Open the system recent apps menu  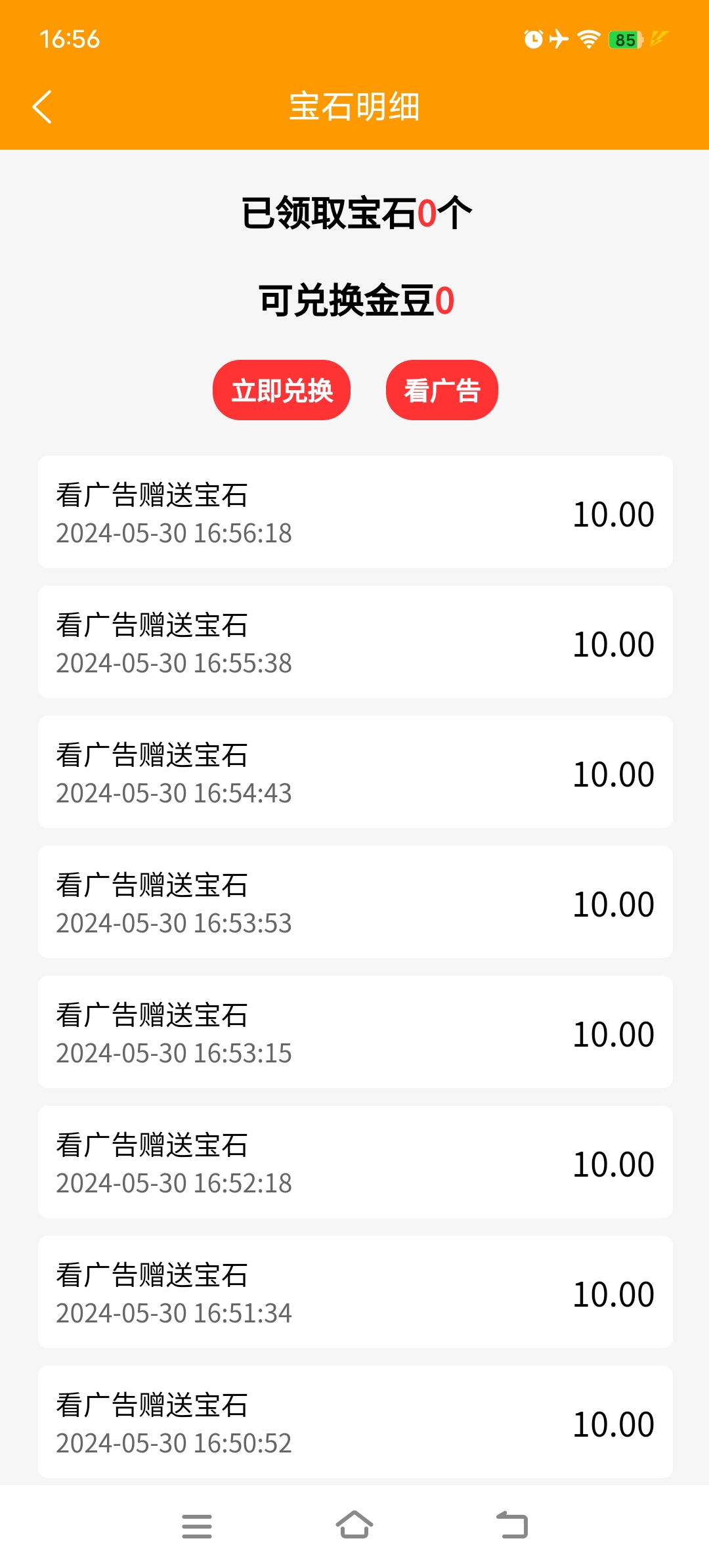(x=197, y=1526)
